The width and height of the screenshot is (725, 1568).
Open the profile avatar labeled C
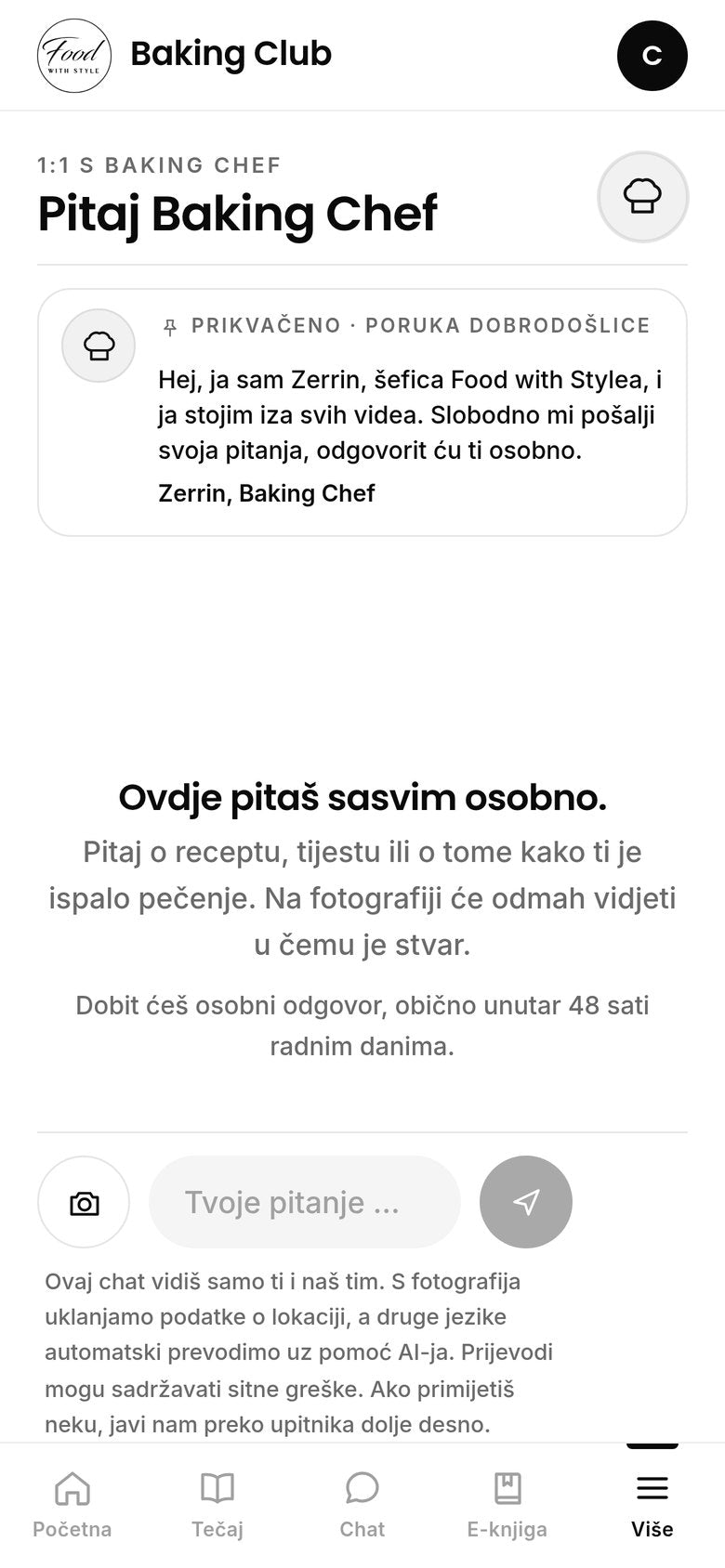(x=652, y=56)
